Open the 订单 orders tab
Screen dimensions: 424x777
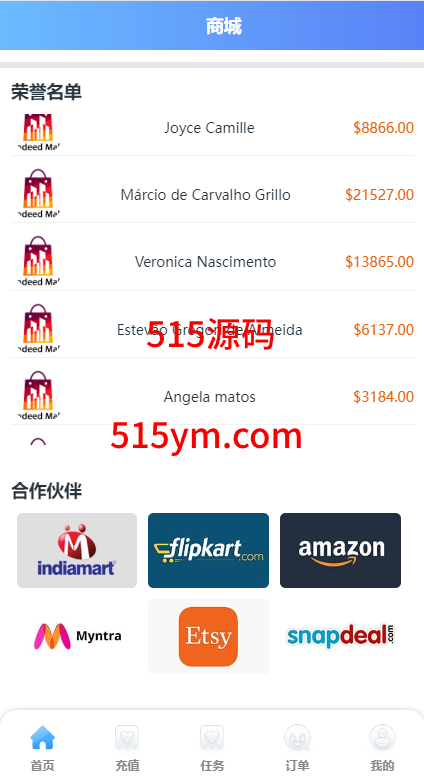[x=297, y=747]
